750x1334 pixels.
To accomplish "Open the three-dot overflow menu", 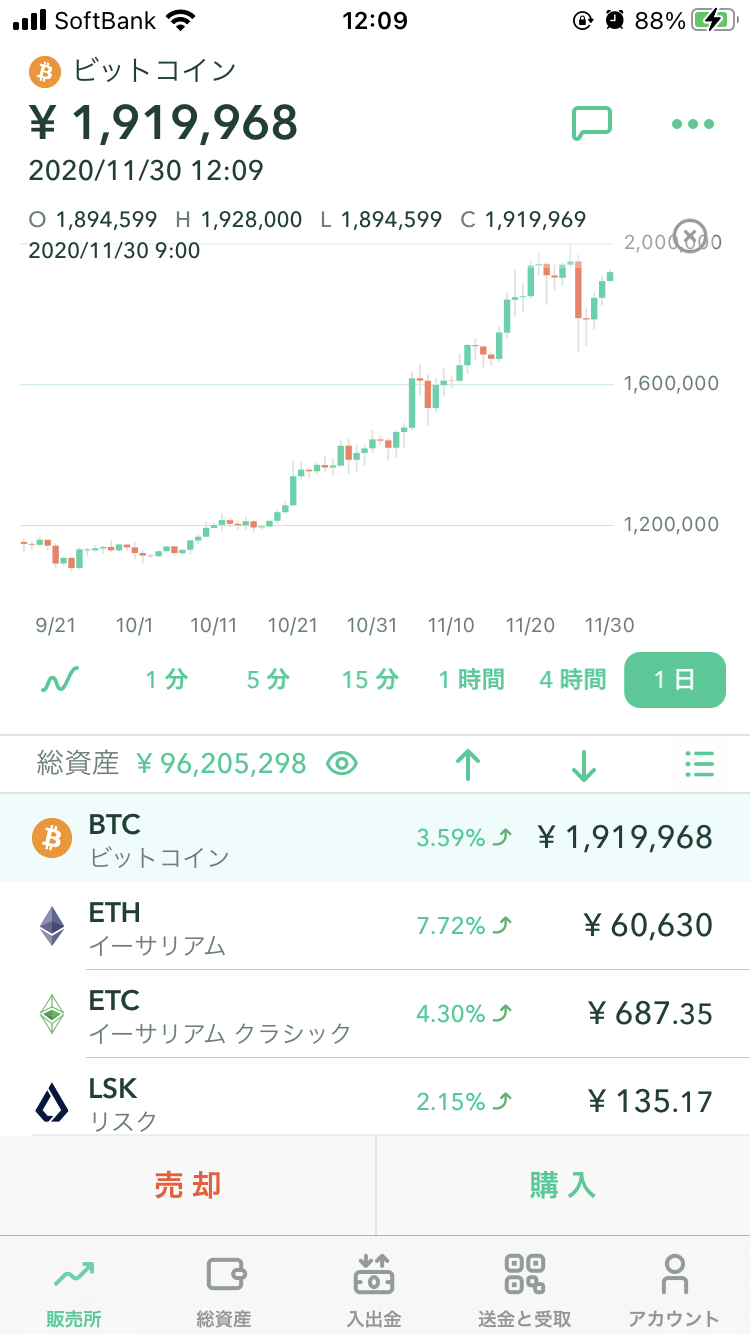I will point(692,125).
